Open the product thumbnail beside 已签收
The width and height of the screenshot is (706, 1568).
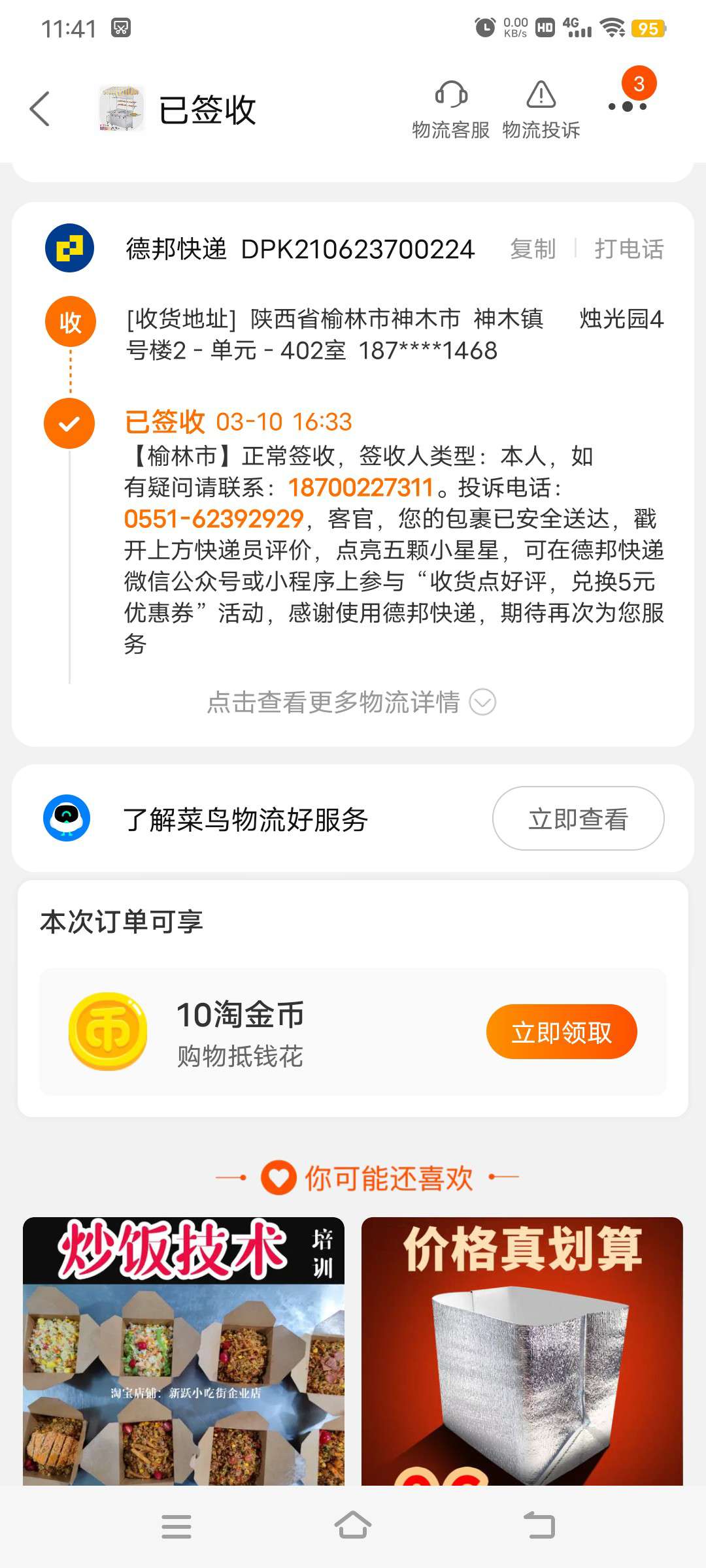pos(122,108)
